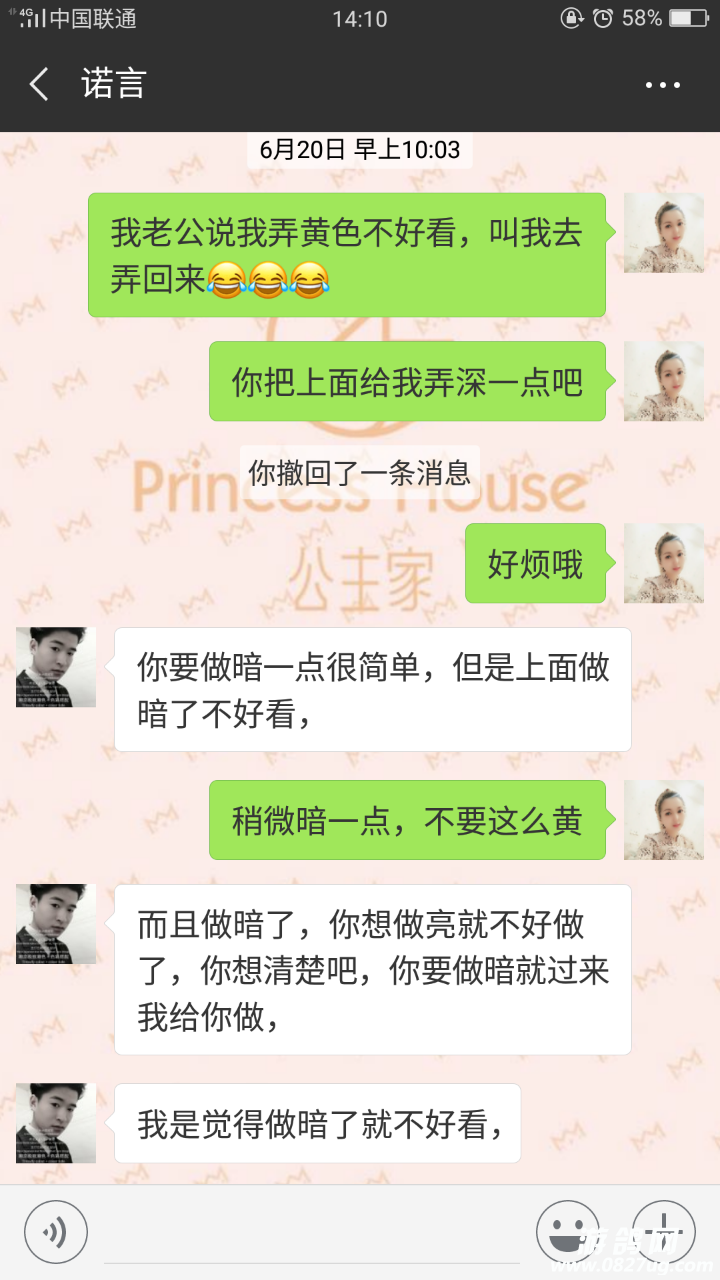
Task: Open 诺言's avatar beside 我是觉得做暗了就不好看
Action: [x=56, y=1123]
